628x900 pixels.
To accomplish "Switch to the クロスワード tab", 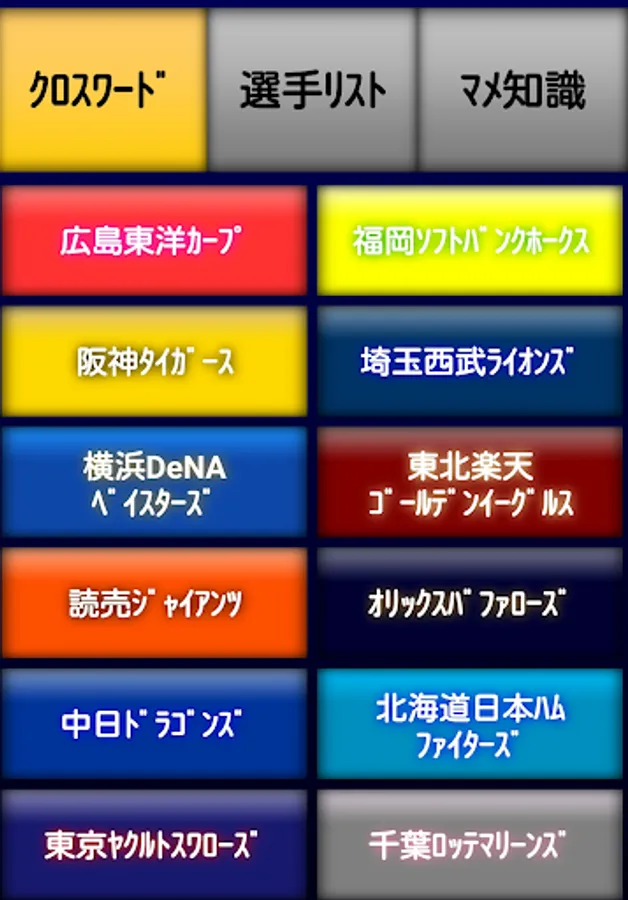I will pyautogui.click(x=103, y=90).
